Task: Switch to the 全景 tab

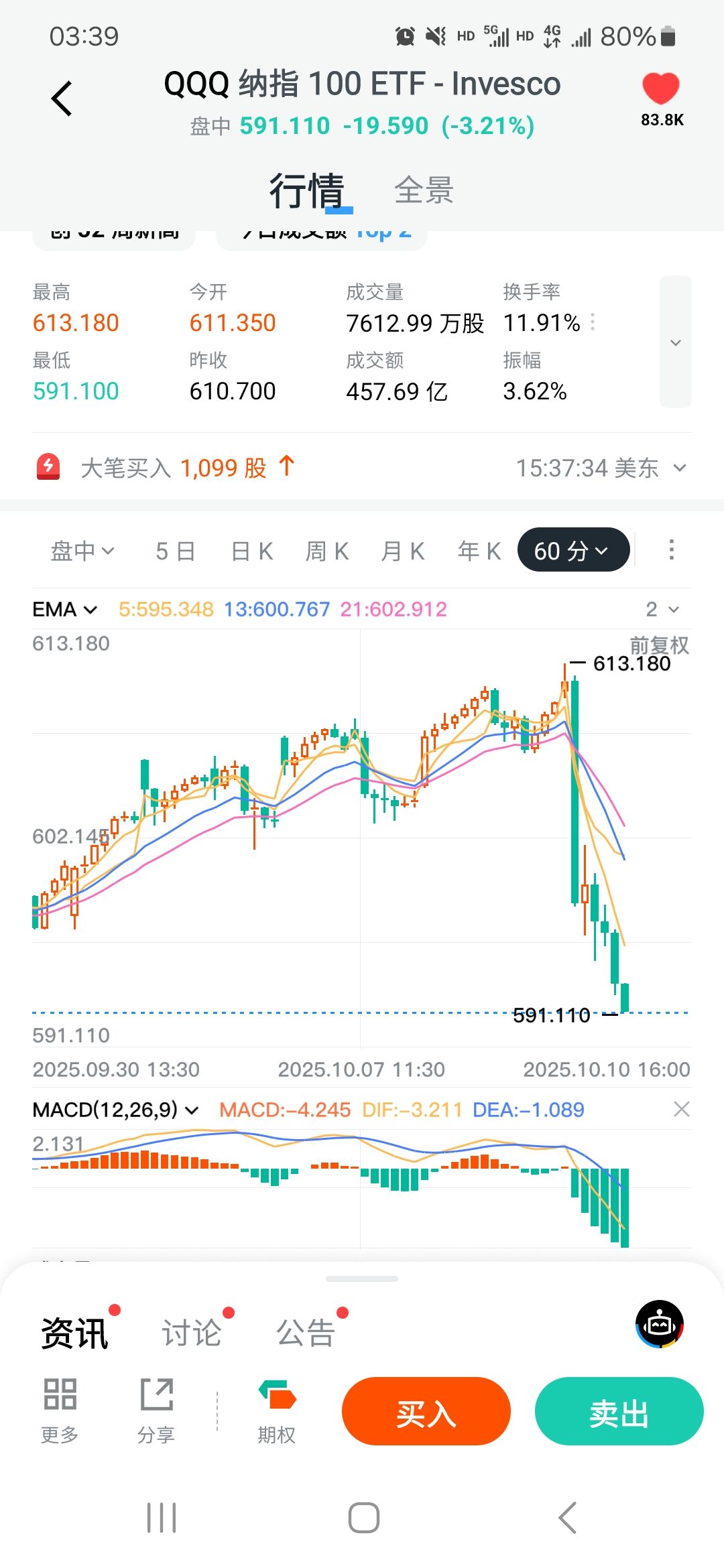Action: [424, 190]
